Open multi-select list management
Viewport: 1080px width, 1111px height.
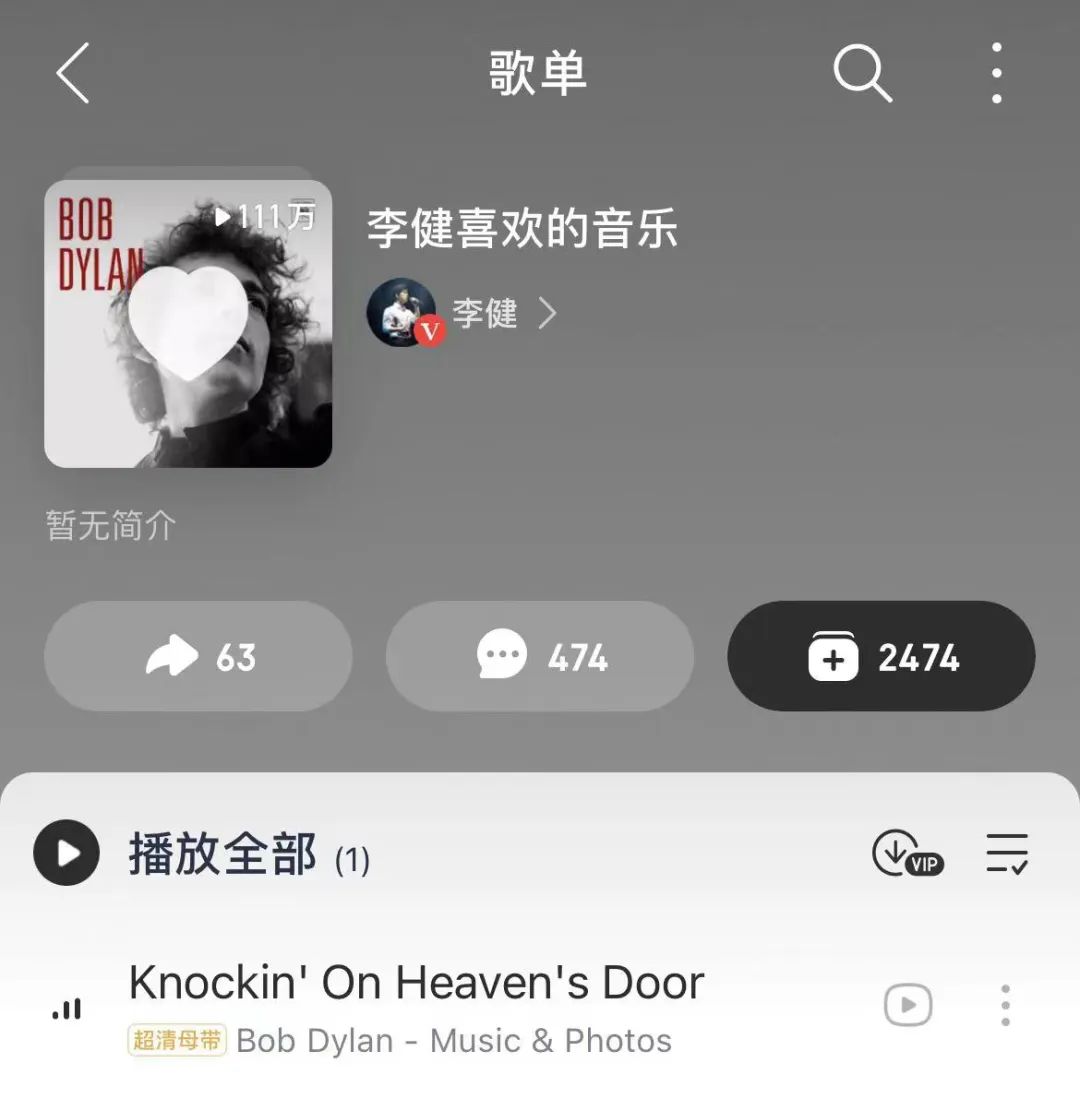[1007, 854]
